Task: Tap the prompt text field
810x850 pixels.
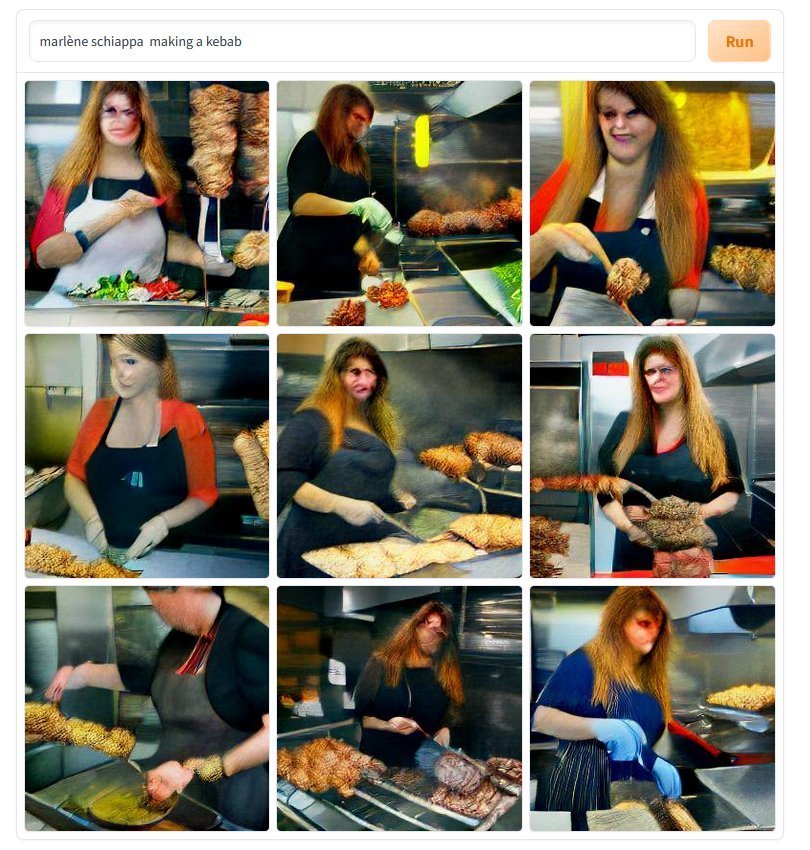Action: coord(362,42)
